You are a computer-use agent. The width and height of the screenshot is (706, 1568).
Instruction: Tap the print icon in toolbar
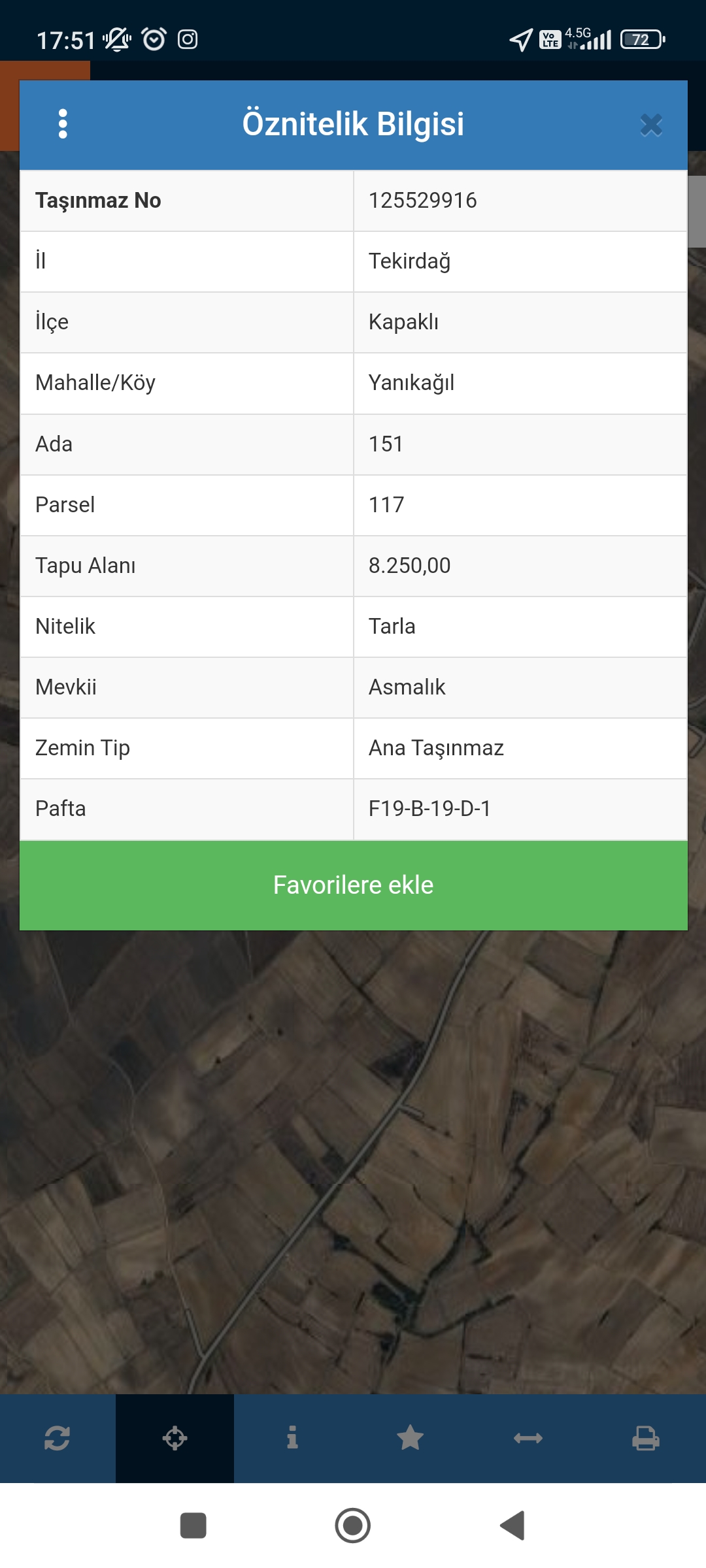pos(646,1438)
